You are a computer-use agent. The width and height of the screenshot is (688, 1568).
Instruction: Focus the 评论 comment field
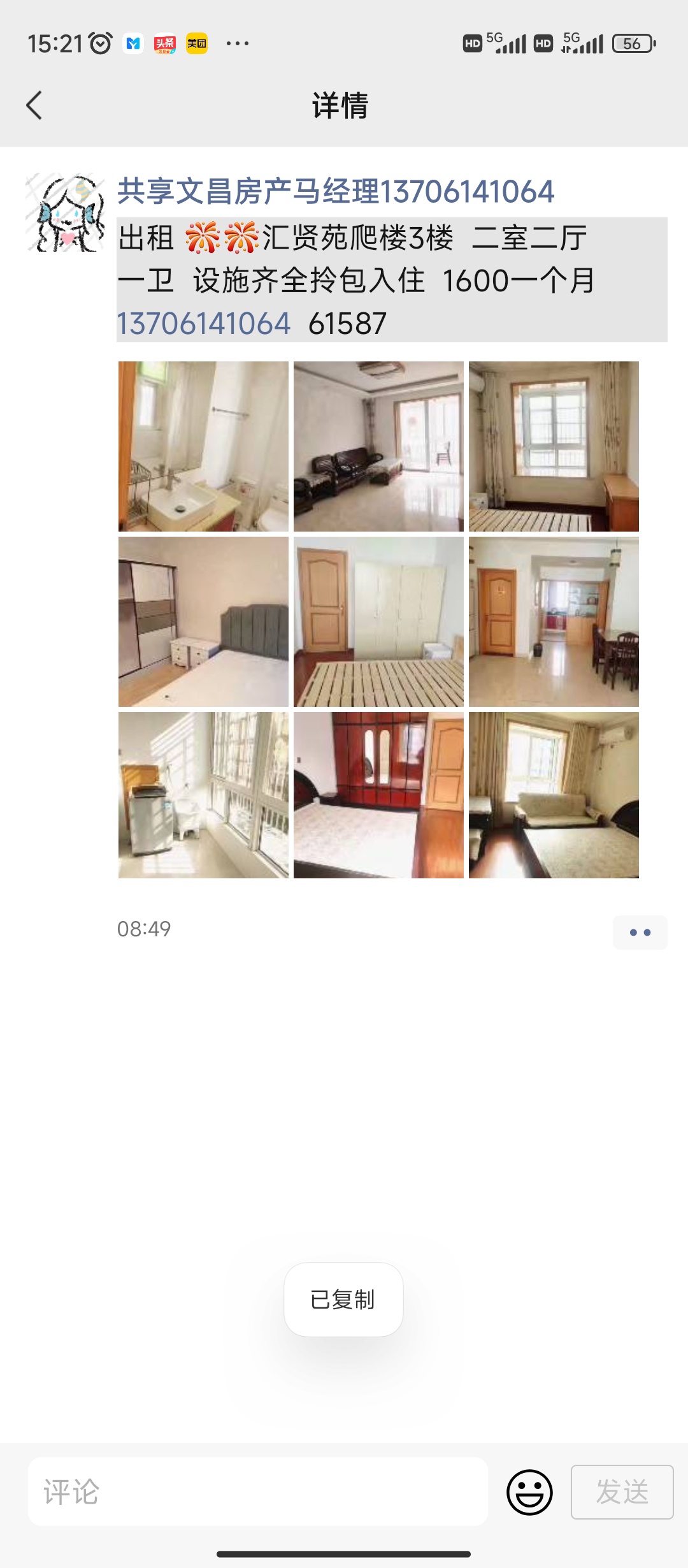pos(258,1492)
